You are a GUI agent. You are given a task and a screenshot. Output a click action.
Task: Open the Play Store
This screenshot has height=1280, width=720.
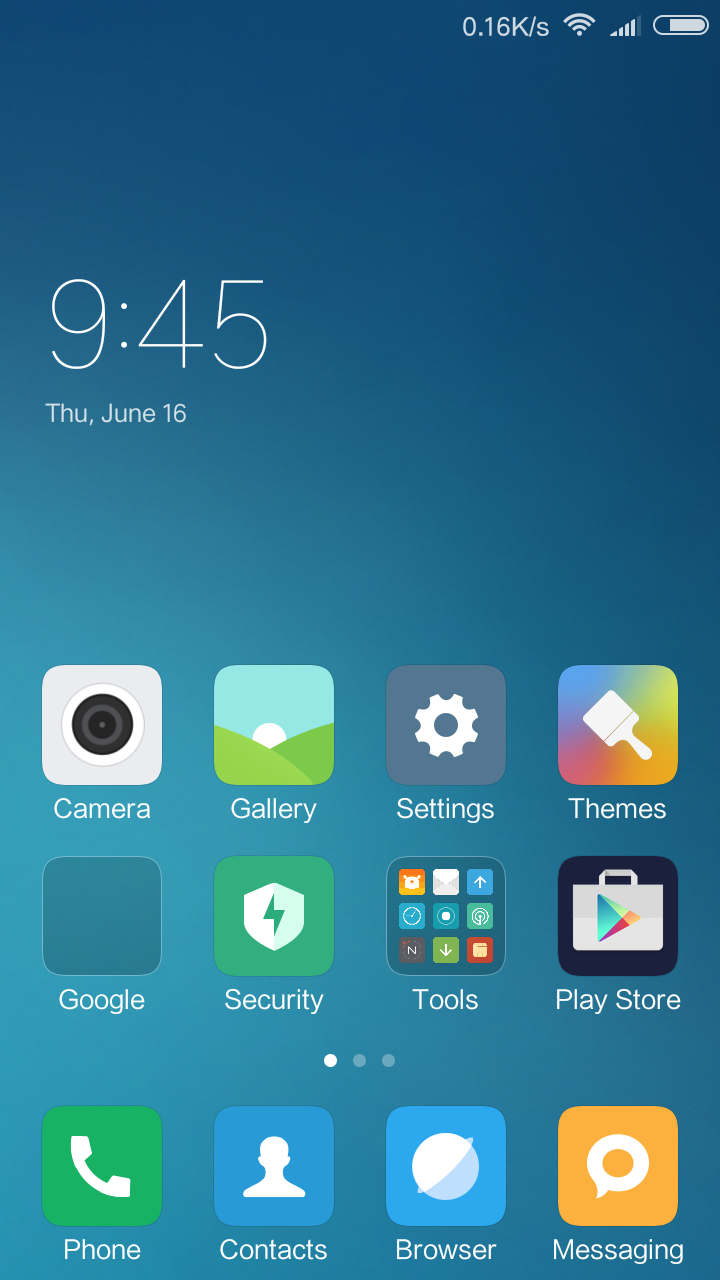click(x=618, y=916)
